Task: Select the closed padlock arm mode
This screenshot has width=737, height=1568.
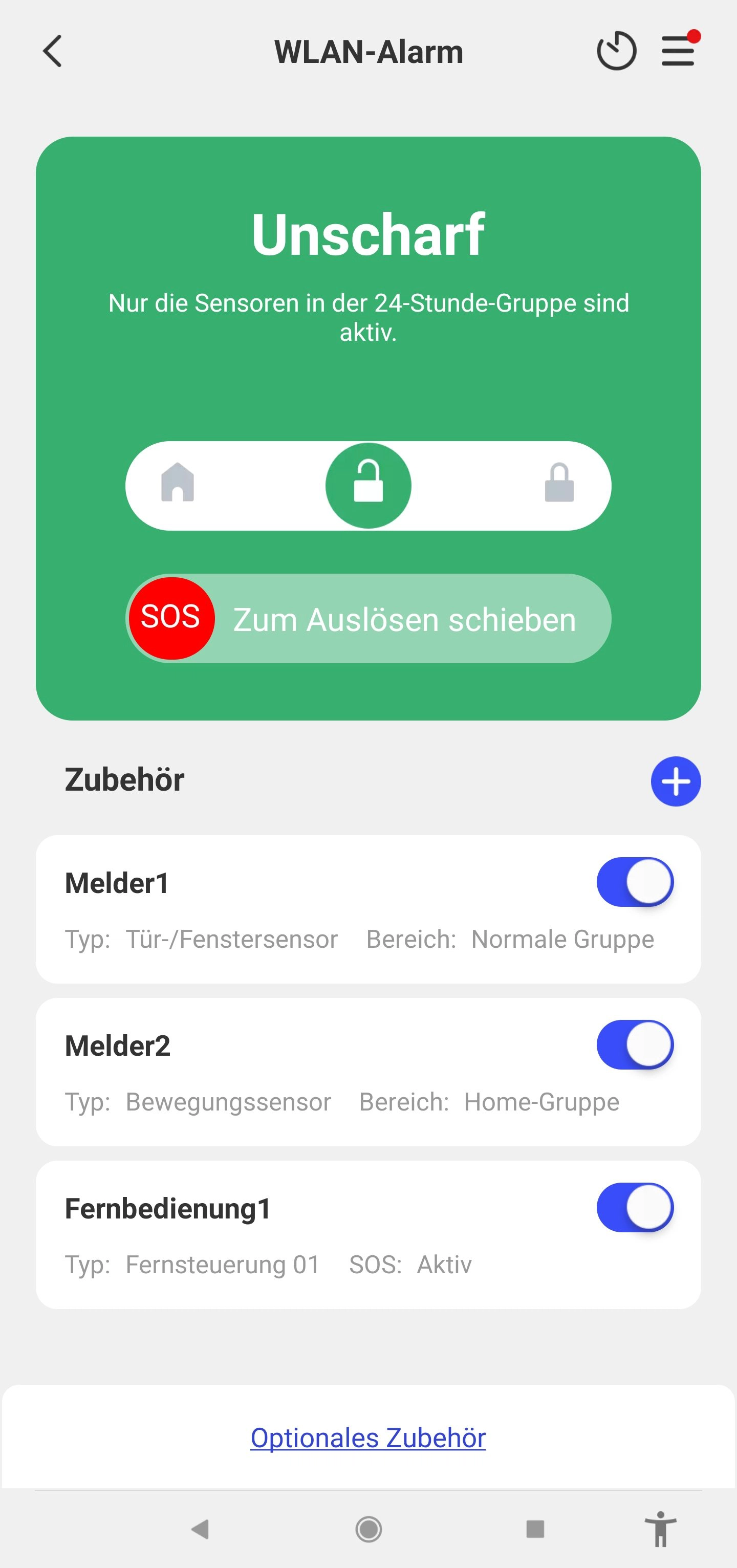Action: click(559, 483)
